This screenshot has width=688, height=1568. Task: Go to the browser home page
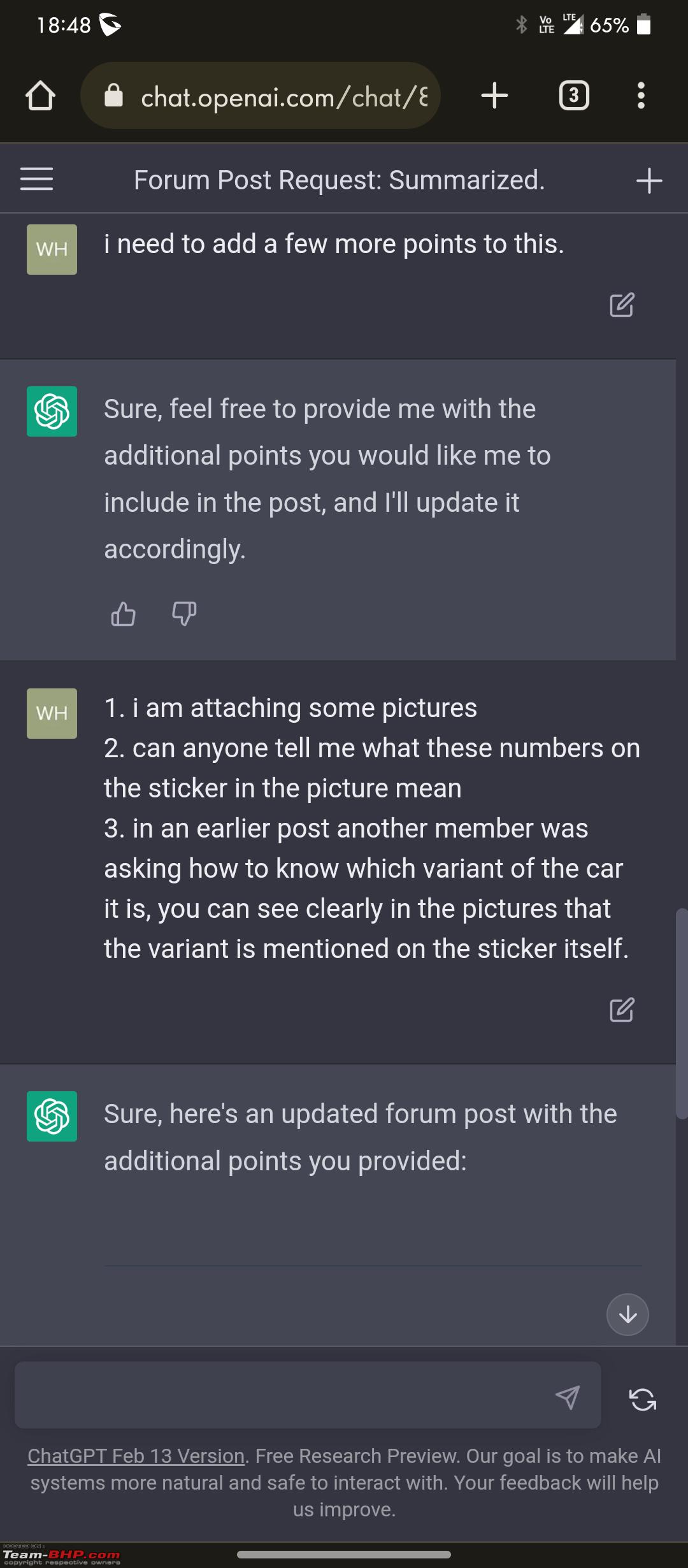[40, 96]
